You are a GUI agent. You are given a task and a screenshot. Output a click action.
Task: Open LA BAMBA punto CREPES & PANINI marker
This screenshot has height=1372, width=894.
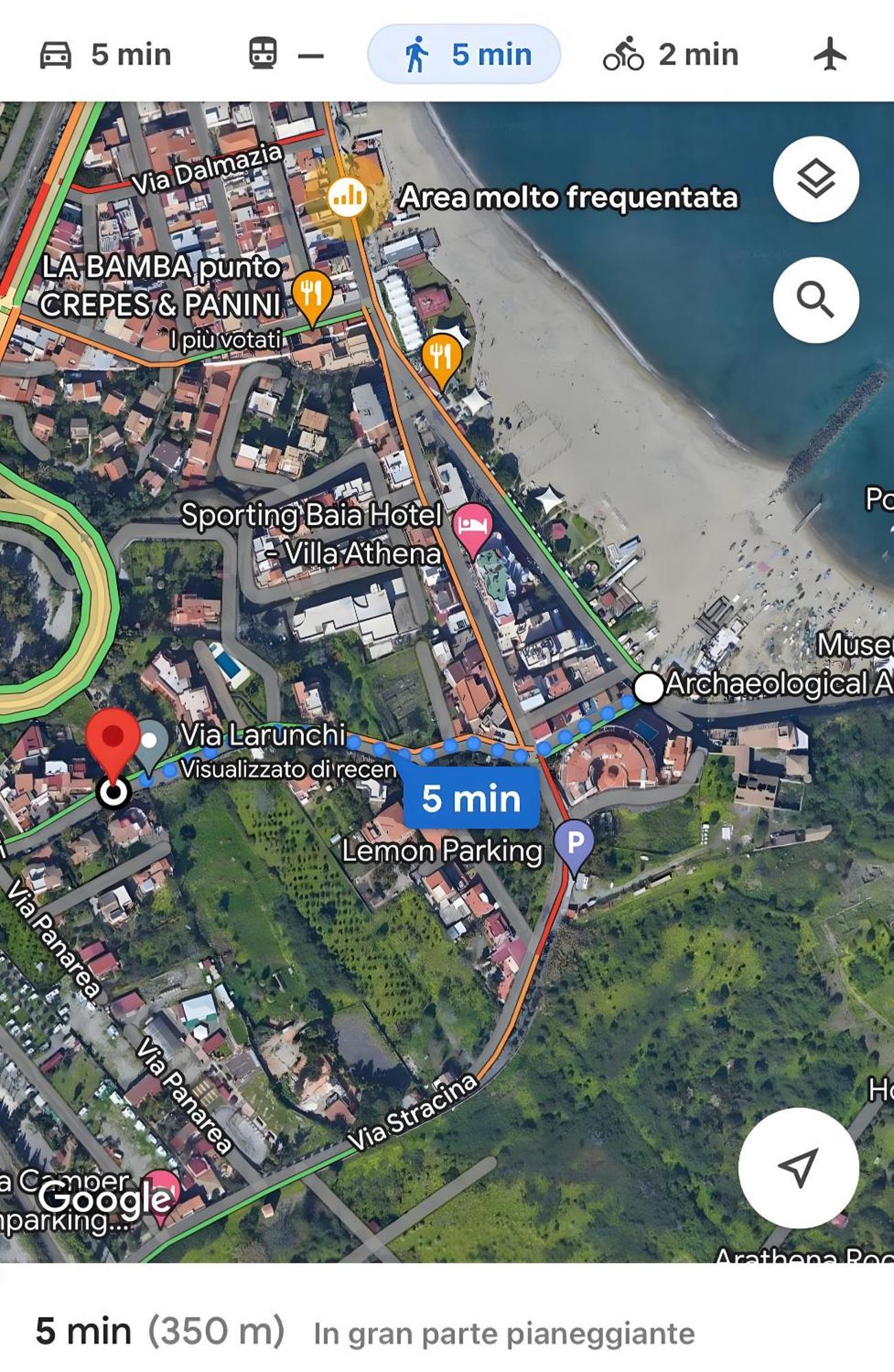point(312,295)
